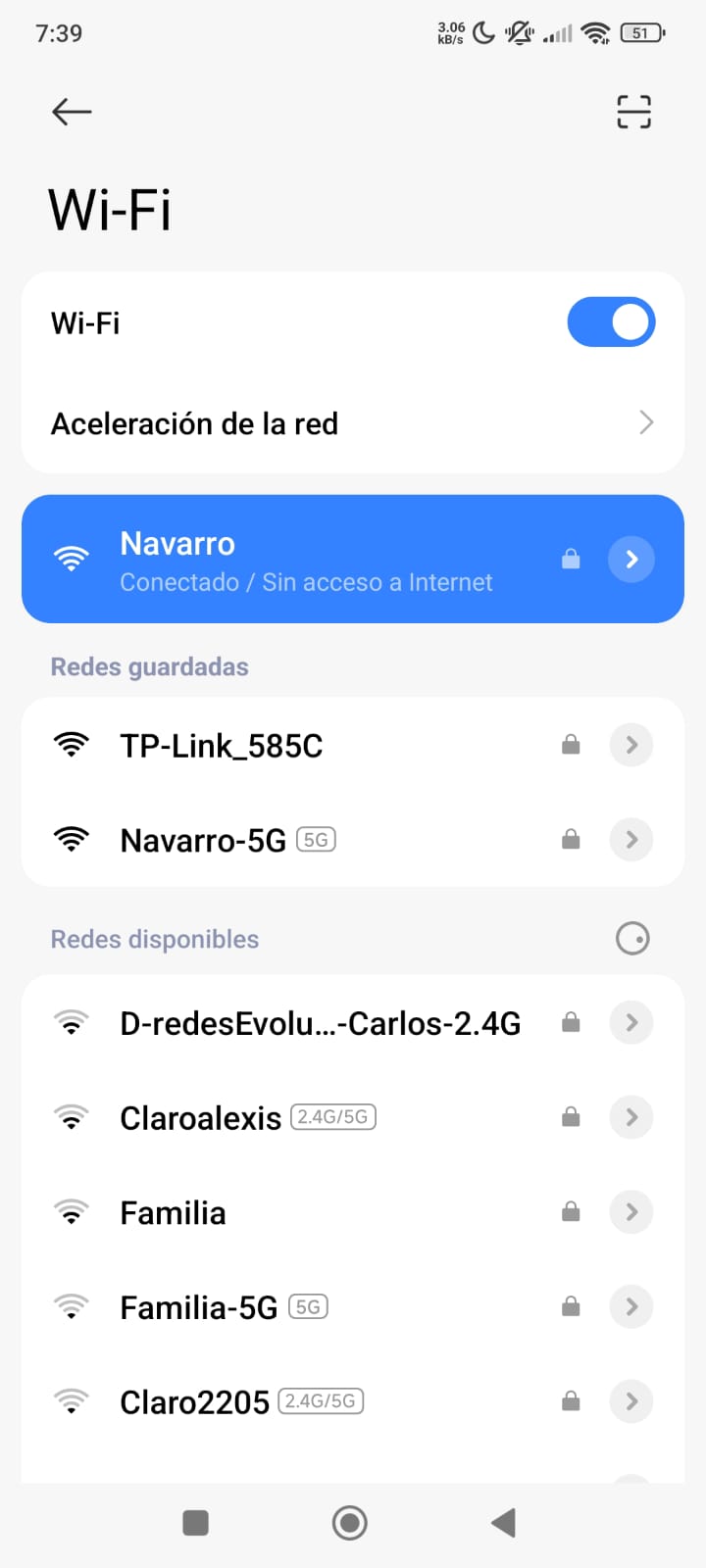
Task: Open details arrow for Familia
Action: click(631, 1212)
